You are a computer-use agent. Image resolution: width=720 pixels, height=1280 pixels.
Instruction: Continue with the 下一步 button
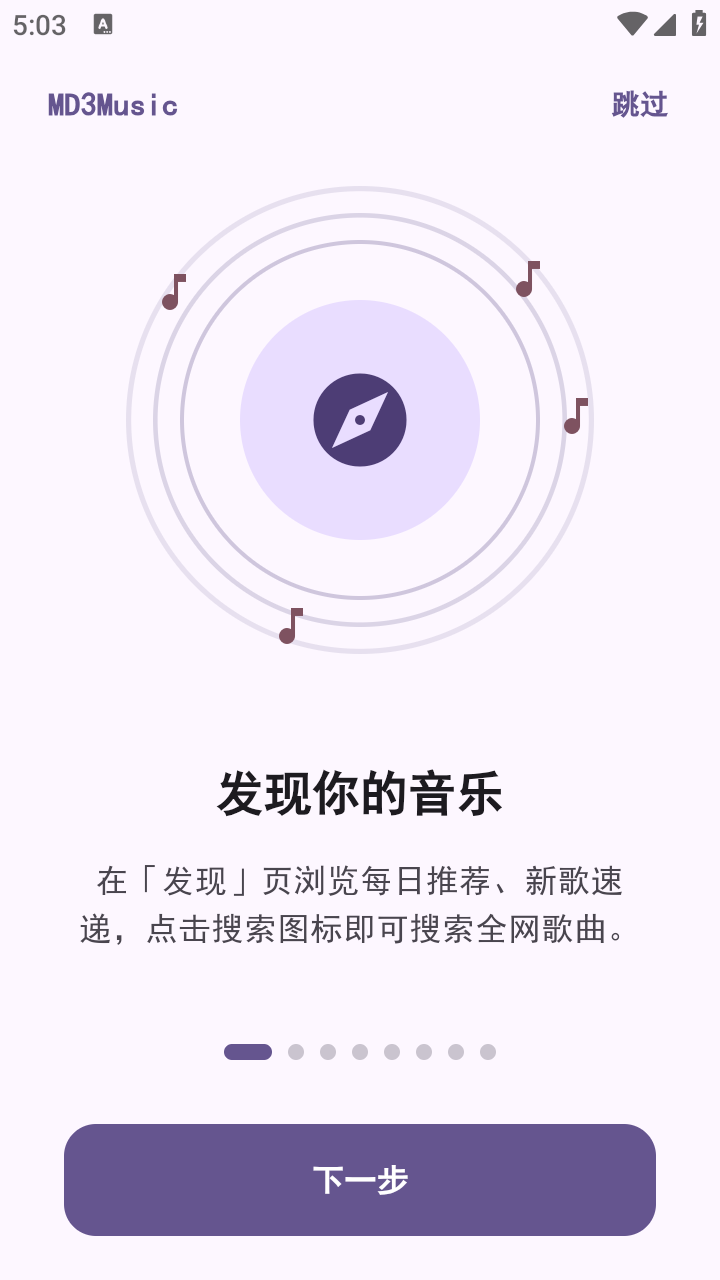(360, 1180)
